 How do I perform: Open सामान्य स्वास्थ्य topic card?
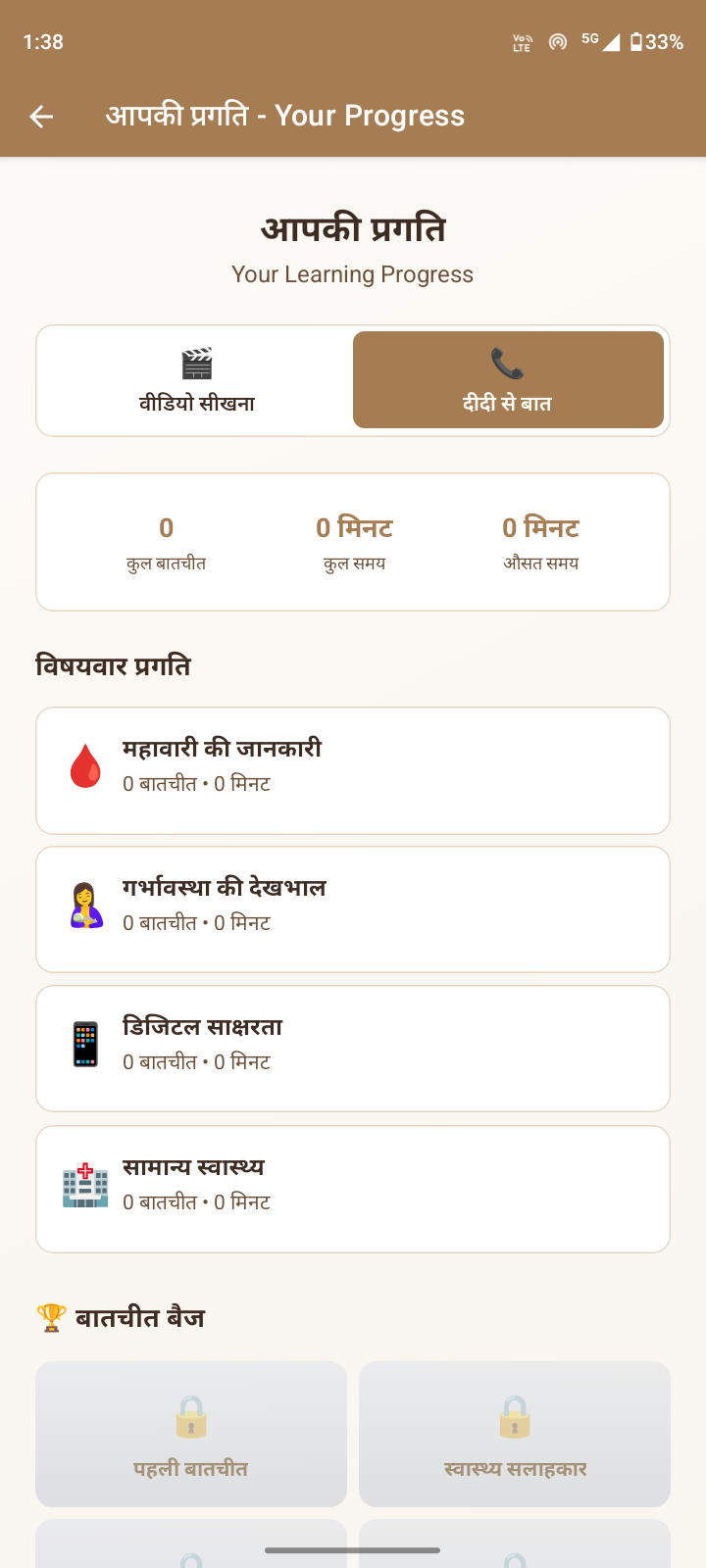click(x=353, y=1189)
